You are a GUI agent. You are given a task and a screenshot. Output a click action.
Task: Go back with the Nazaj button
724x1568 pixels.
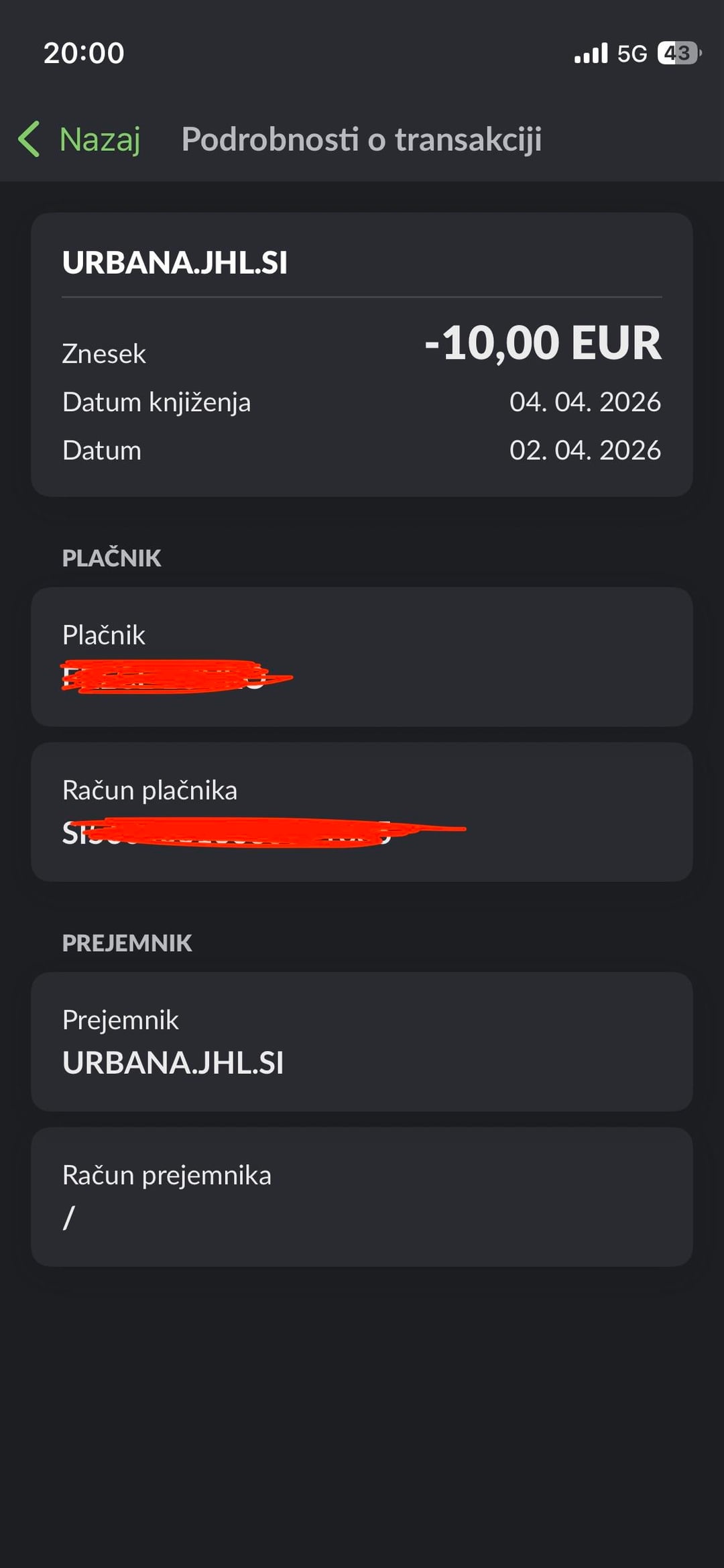80,139
